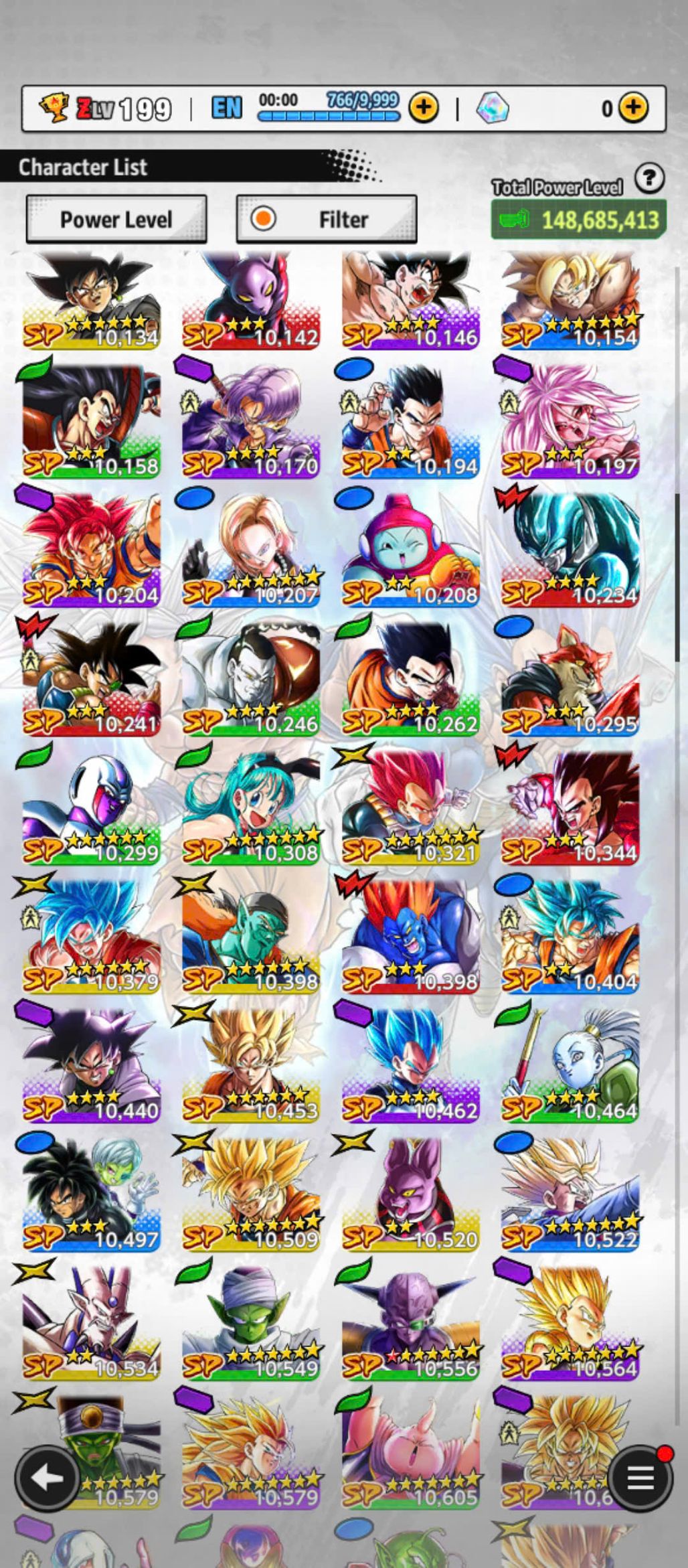Open the hamburger menu button
The height and width of the screenshot is (1568, 688).
[x=640, y=1478]
